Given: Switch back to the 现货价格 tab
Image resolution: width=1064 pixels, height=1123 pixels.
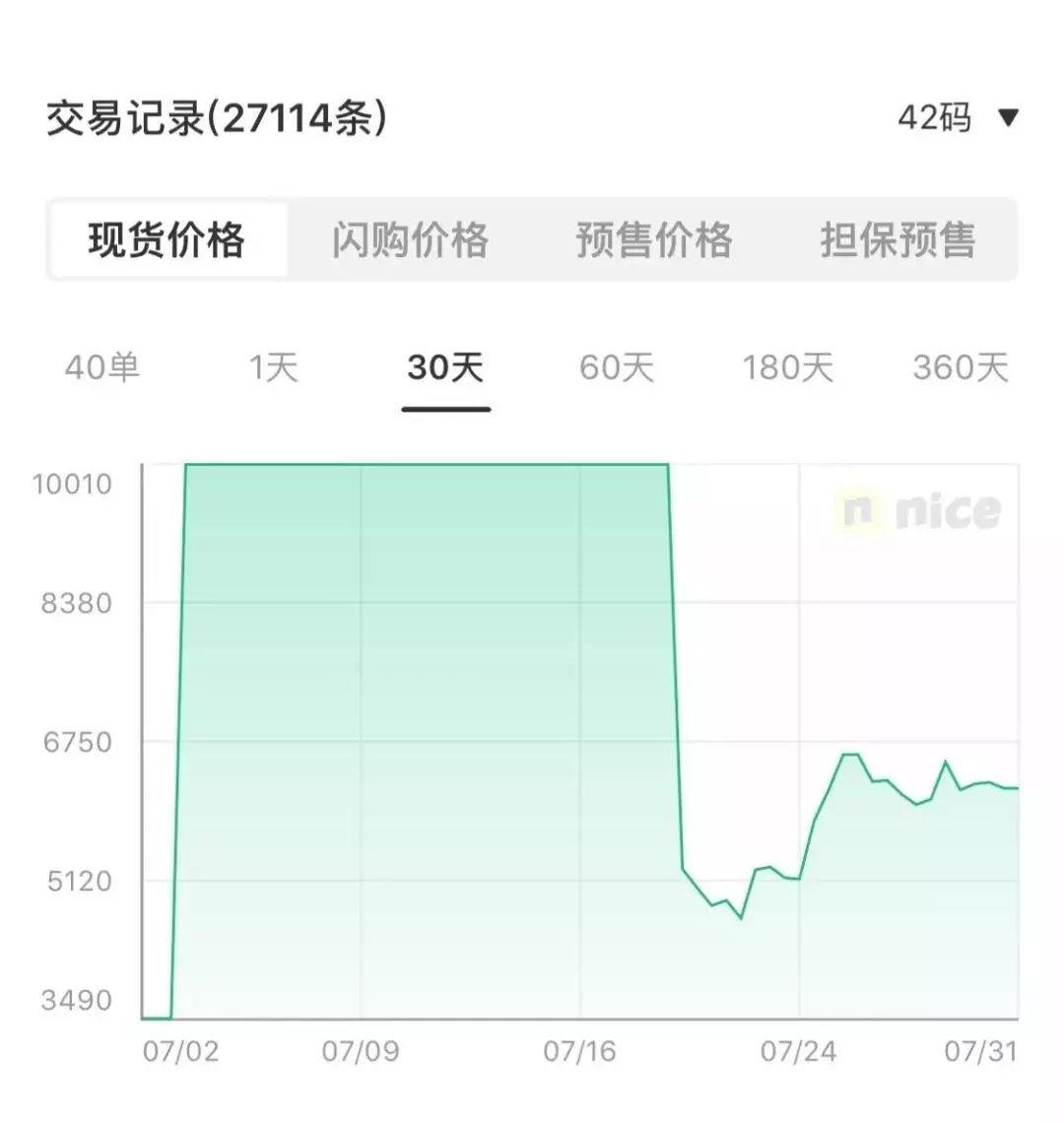Looking at the screenshot, I should pyautogui.click(x=168, y=239).
